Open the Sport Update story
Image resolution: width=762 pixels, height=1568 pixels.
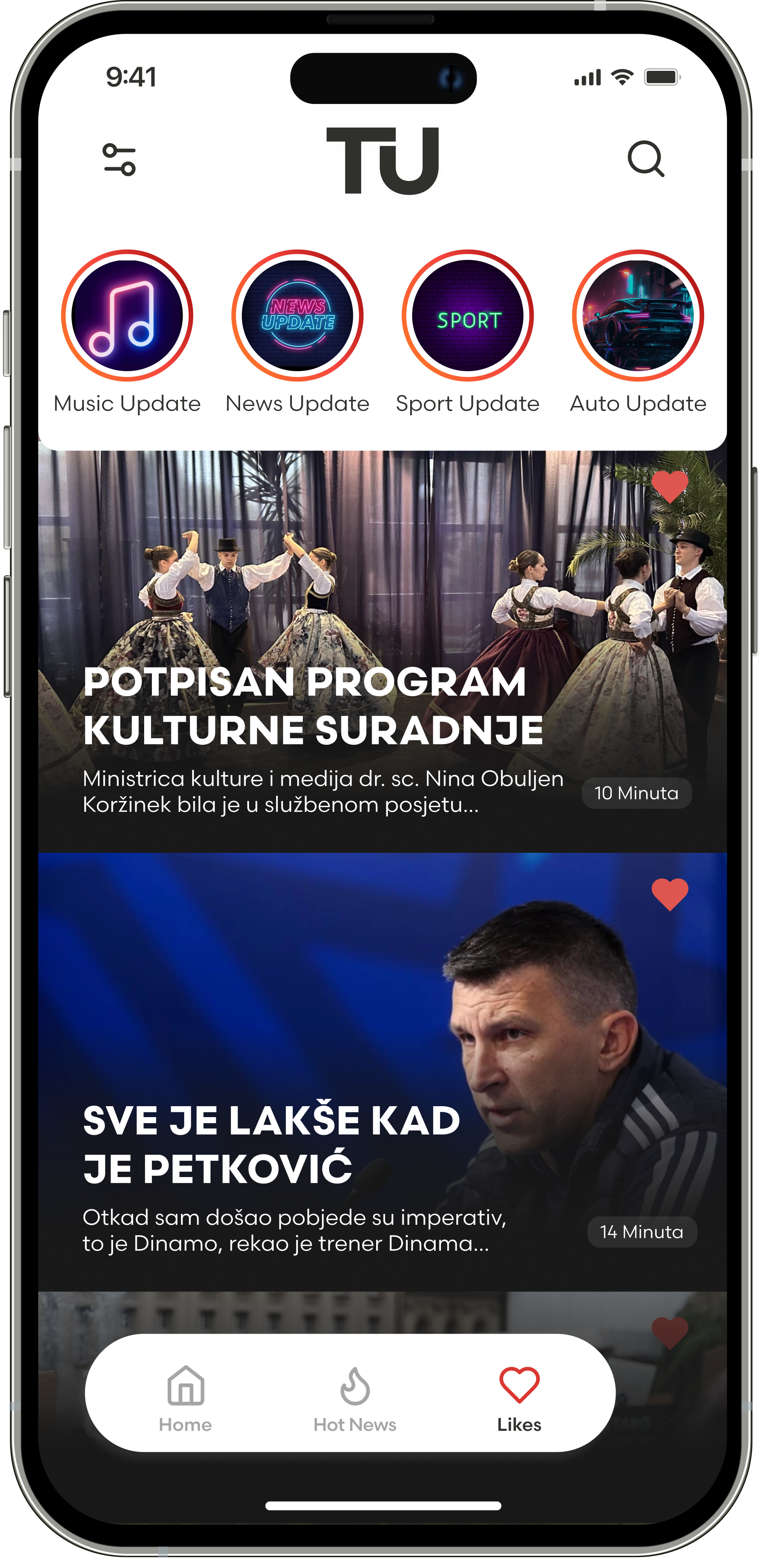[x=468, y=315]
